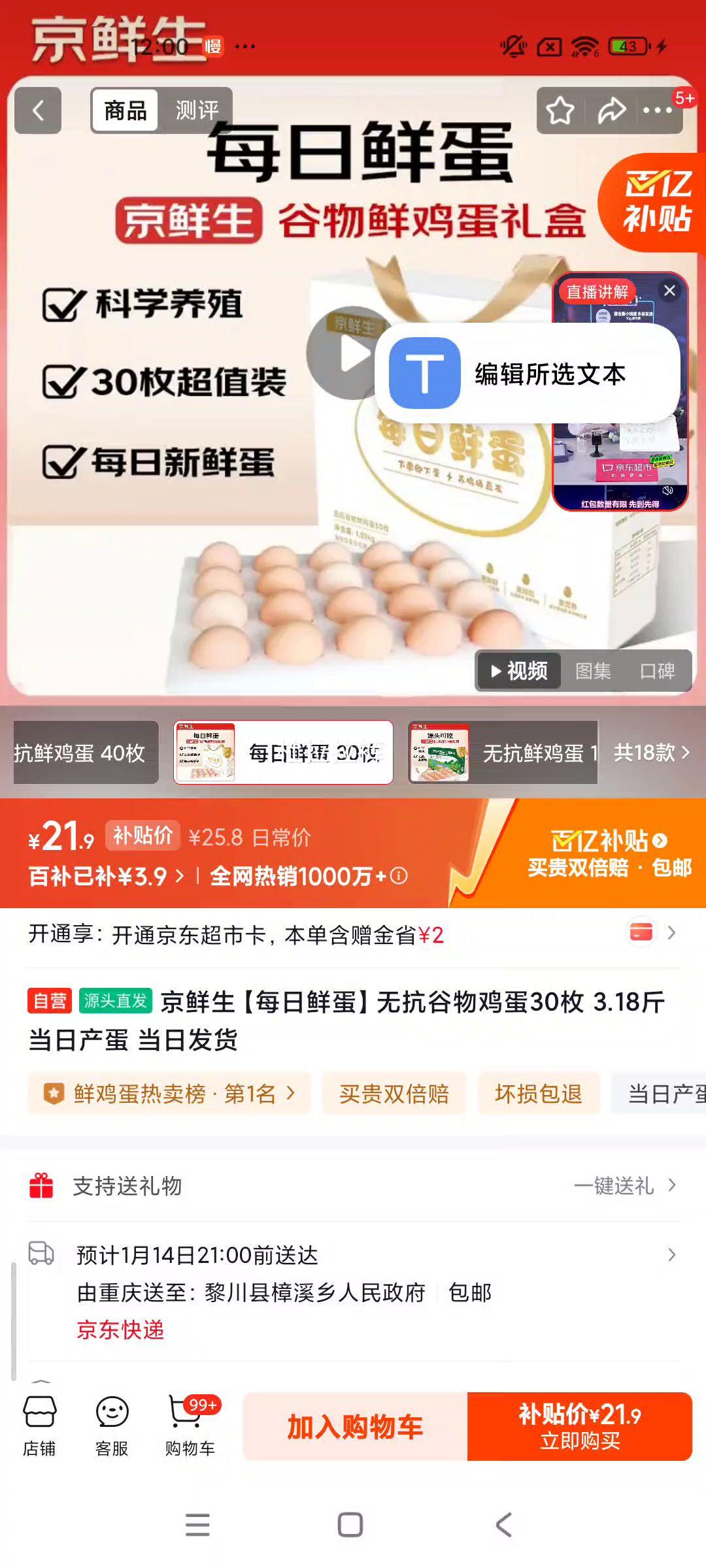Toggle the favorite star
This screenshot has height=1568, width=706.
(560, 111)
